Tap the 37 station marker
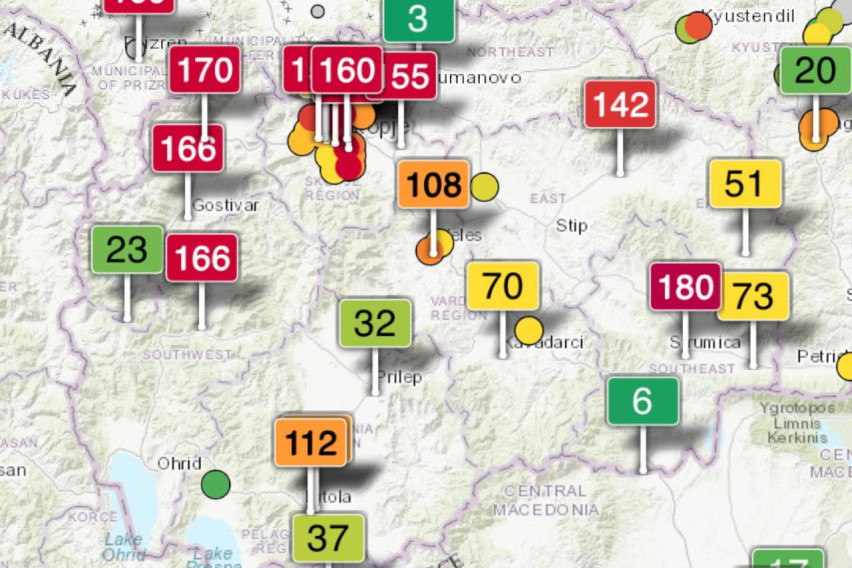The width and height of the screenshot is (852, 568). click(x=327, y=538)
